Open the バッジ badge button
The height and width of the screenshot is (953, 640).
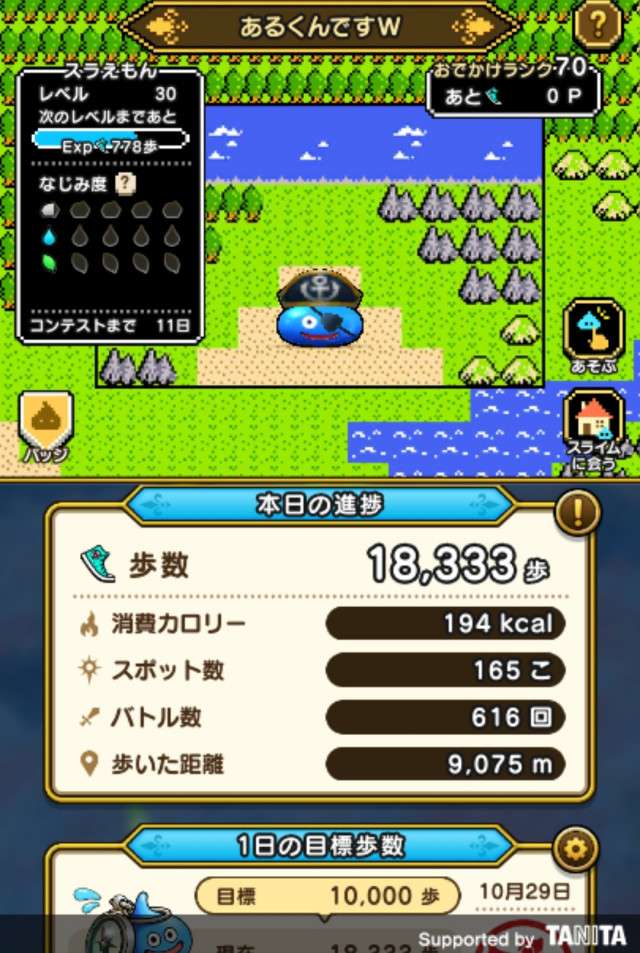pos(46,425)
